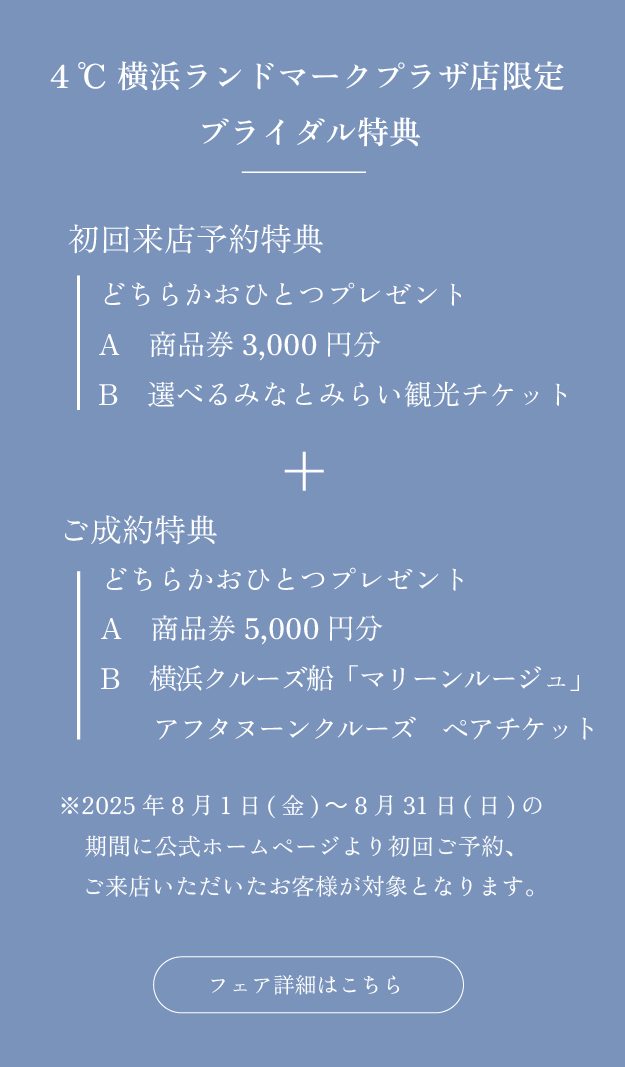Open the フェア詳細はこちら button
This screenshot has width=625, height=1067.
pyautogui.click(x=308, y=985)
